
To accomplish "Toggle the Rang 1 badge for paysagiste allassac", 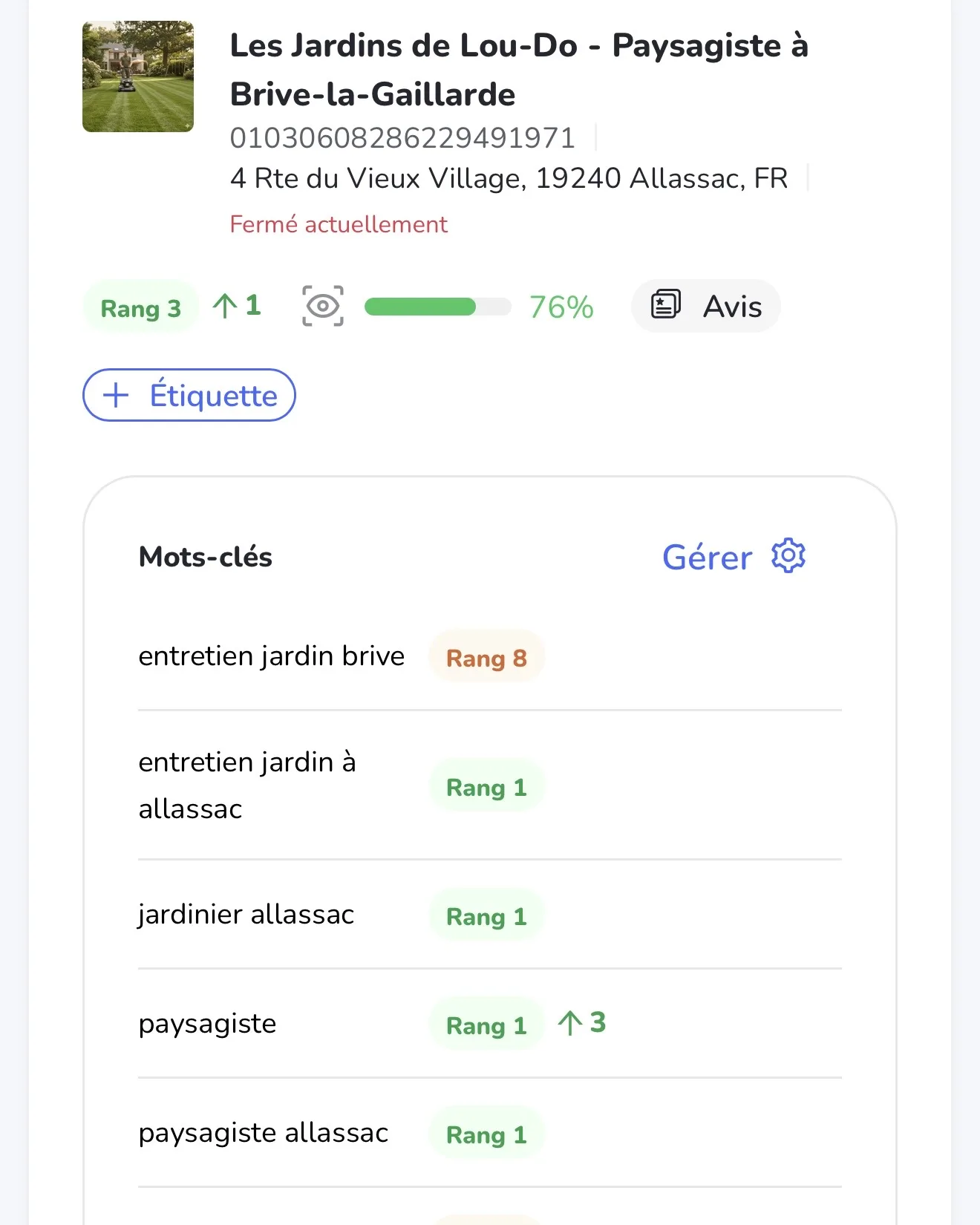I will [486, 1134].
